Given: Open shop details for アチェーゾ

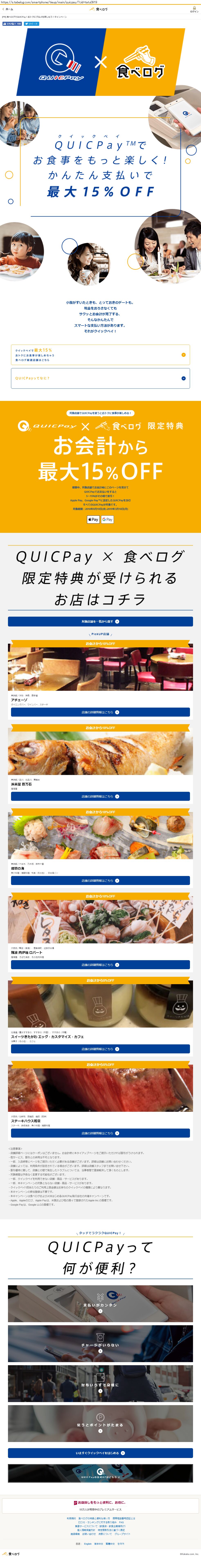Looking at the screenshot, I should coord(100,712).
